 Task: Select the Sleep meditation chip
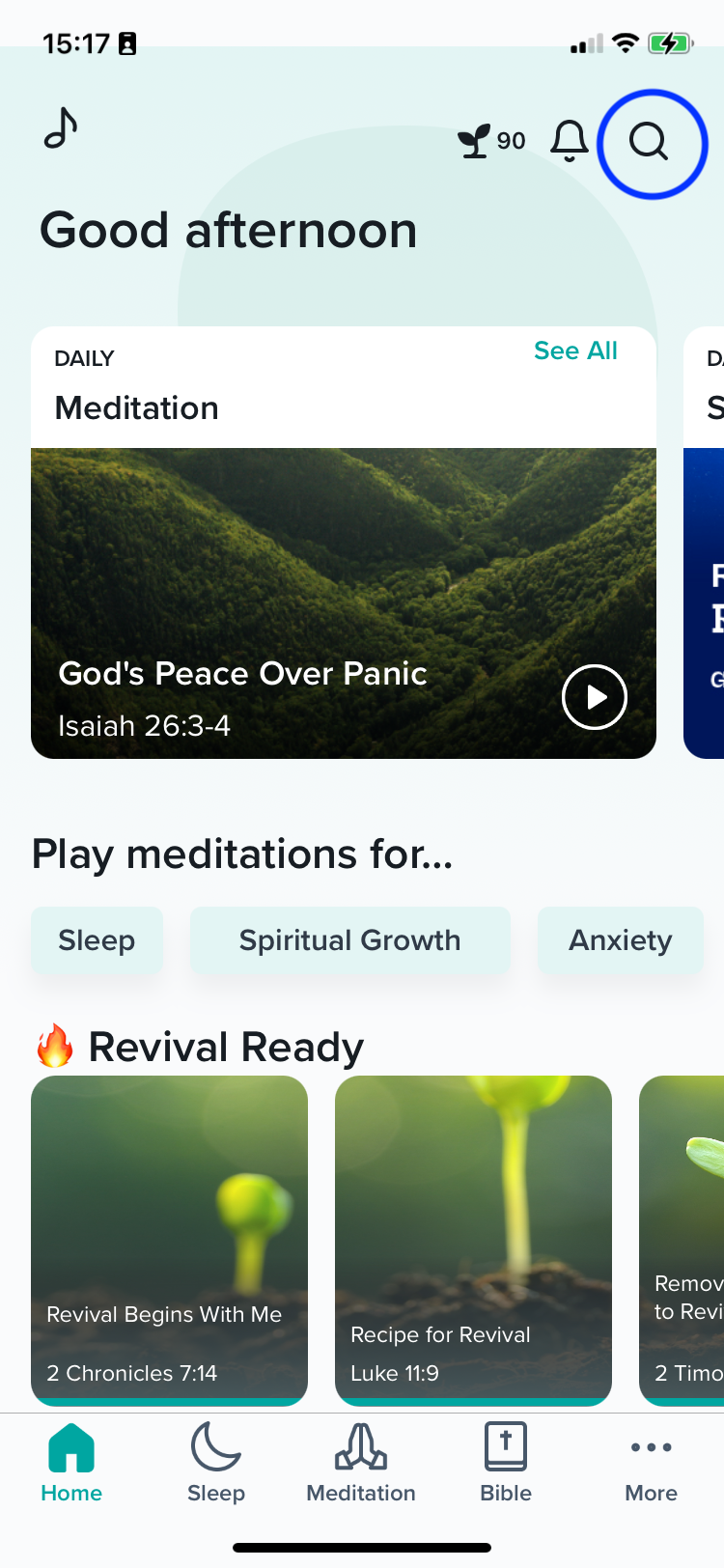[x=97, y=940]
